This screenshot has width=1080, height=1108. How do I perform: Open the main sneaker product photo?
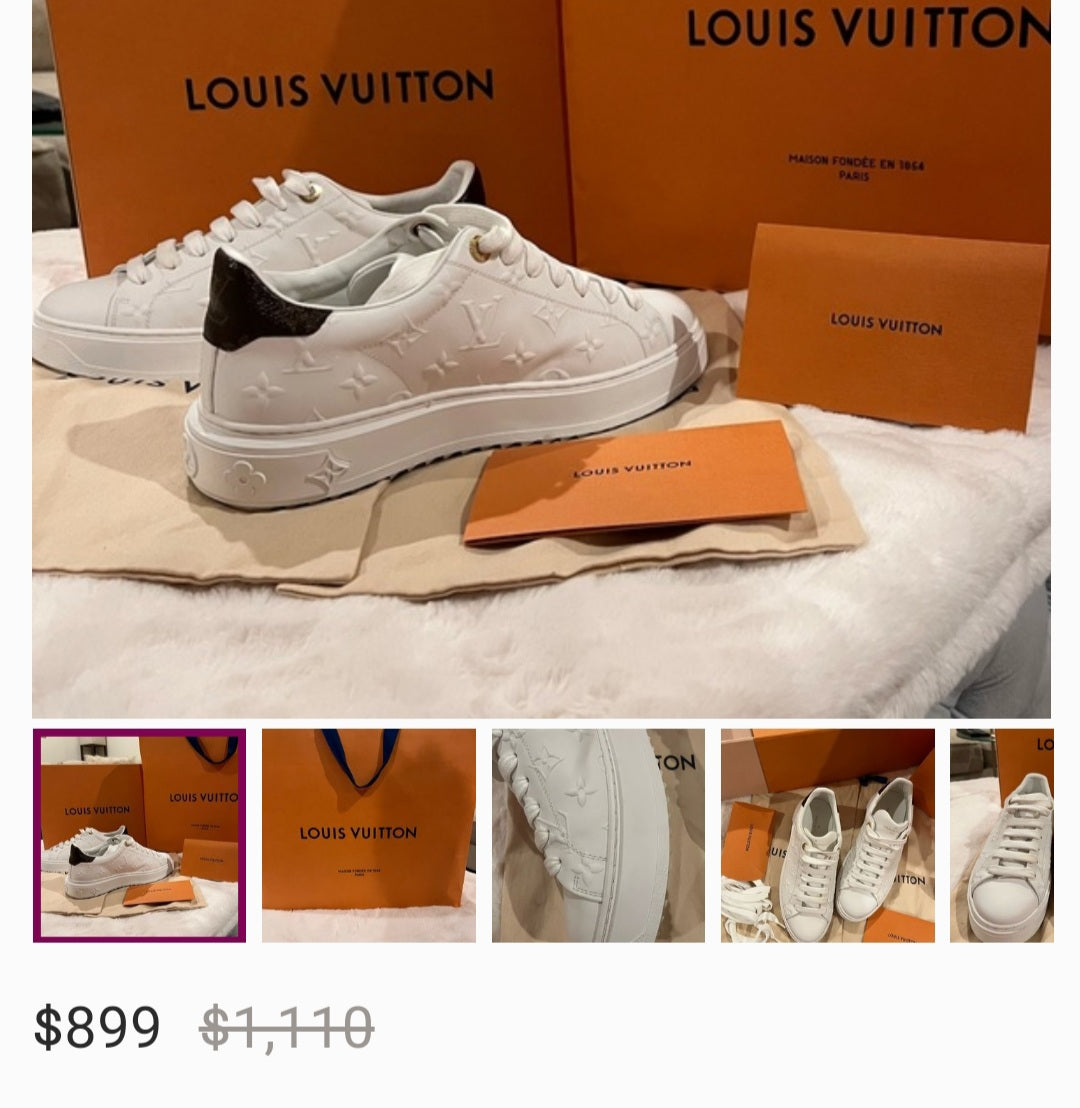tap(540, 360)
